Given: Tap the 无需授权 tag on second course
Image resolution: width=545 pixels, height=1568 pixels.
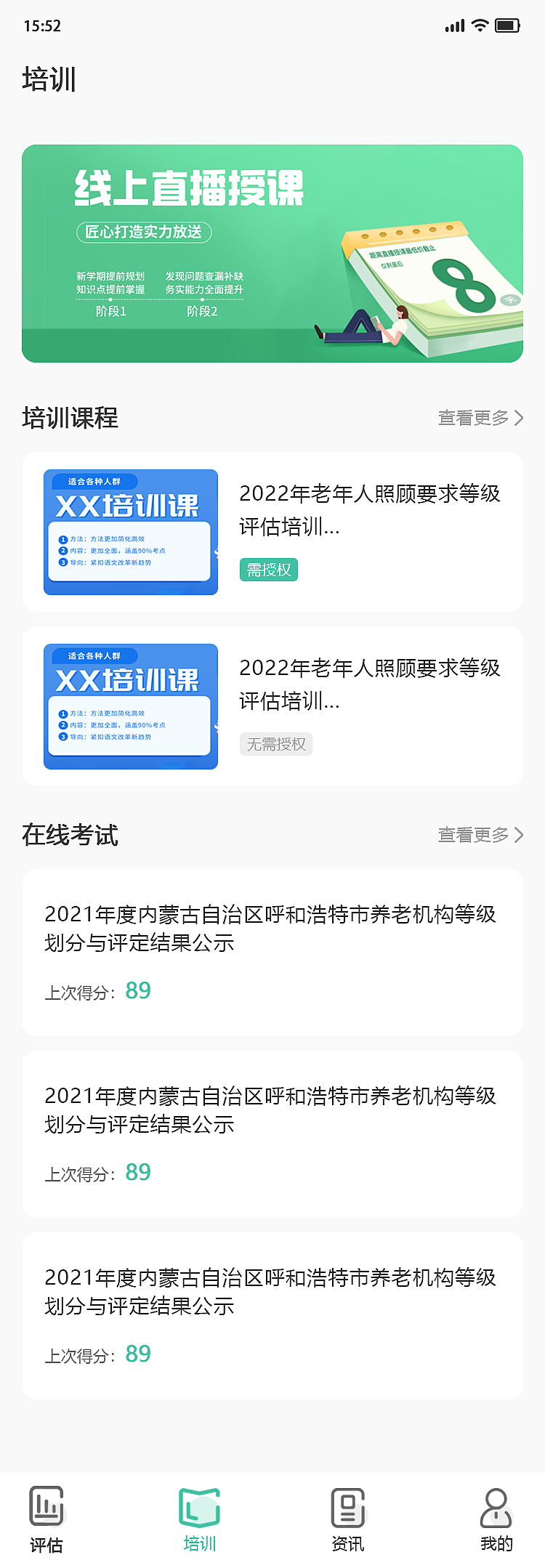Looking at the screenshot, I should 275,744.
